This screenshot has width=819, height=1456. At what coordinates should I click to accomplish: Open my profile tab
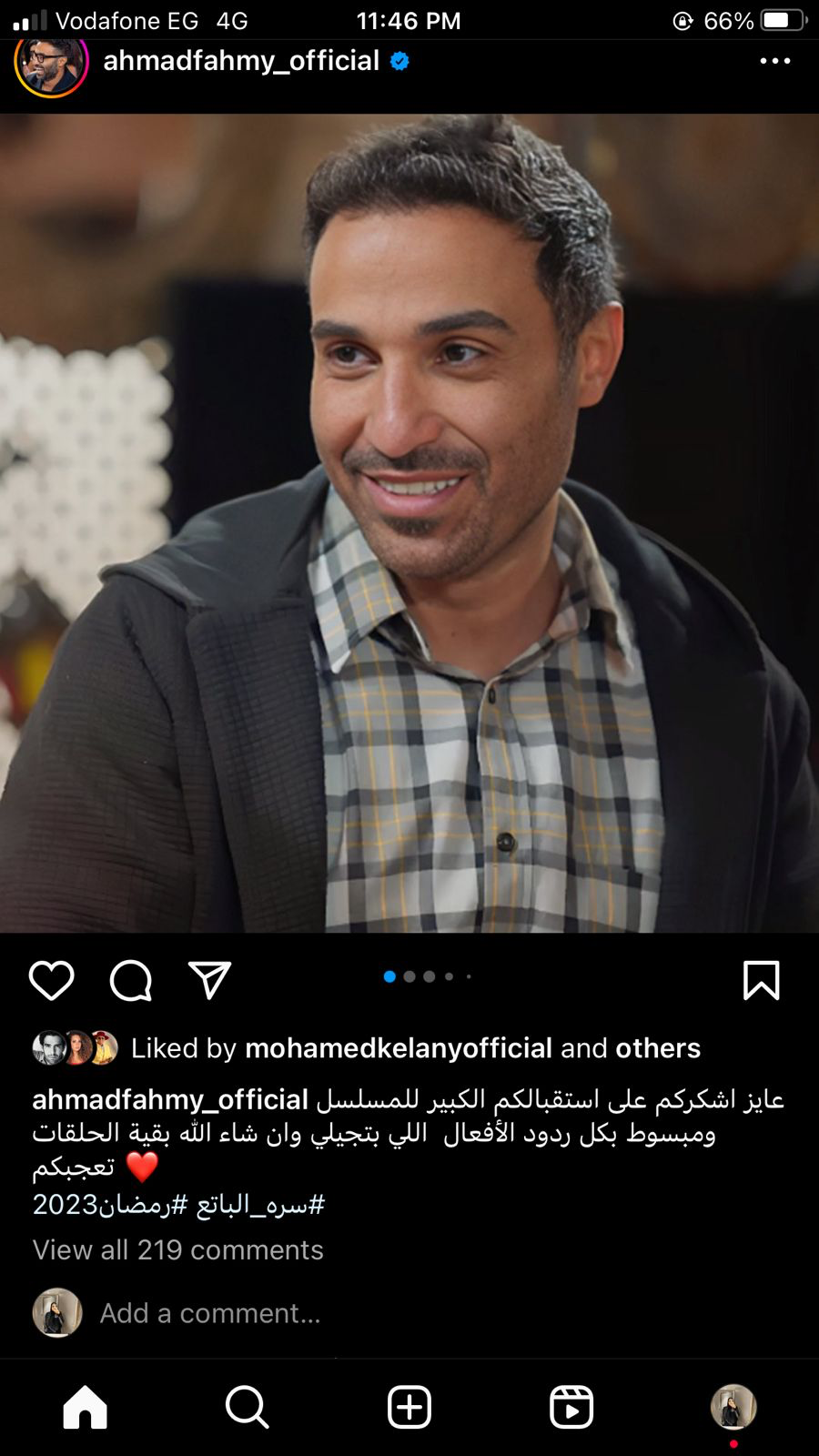tap(733, 1407)
